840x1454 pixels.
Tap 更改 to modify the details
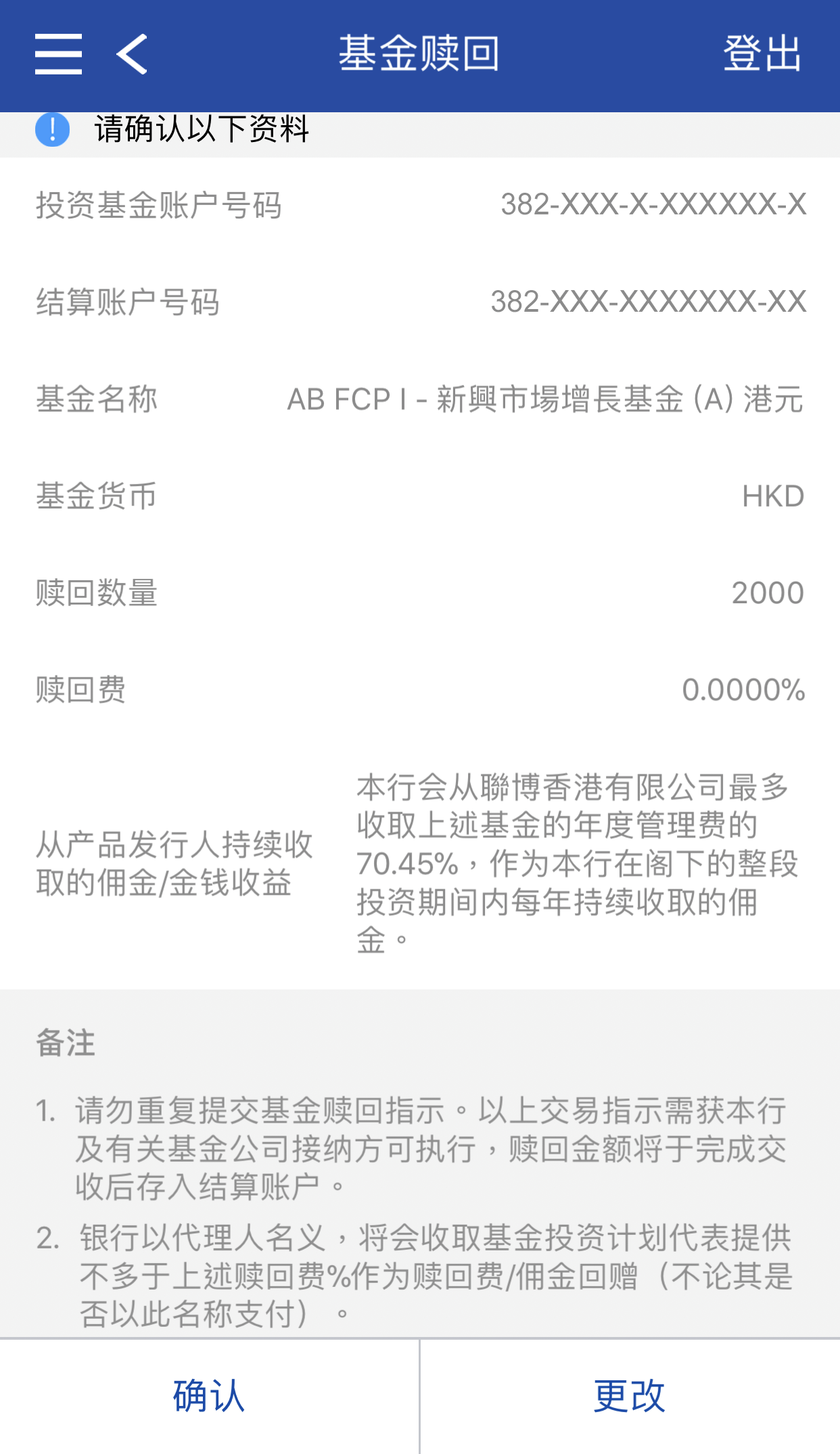pos(630,1396)
